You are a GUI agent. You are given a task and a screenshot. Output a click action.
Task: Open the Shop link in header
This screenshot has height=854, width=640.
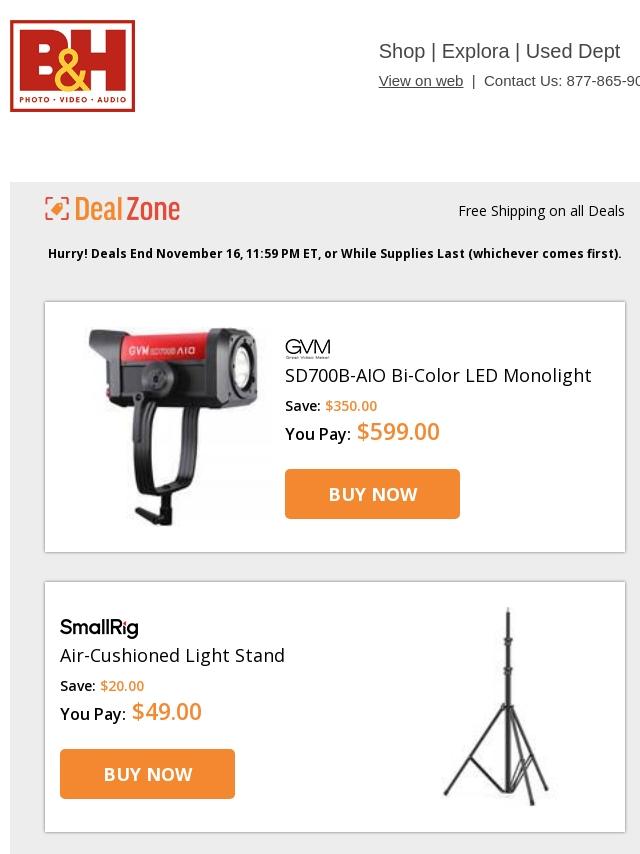tap(401, 51)
